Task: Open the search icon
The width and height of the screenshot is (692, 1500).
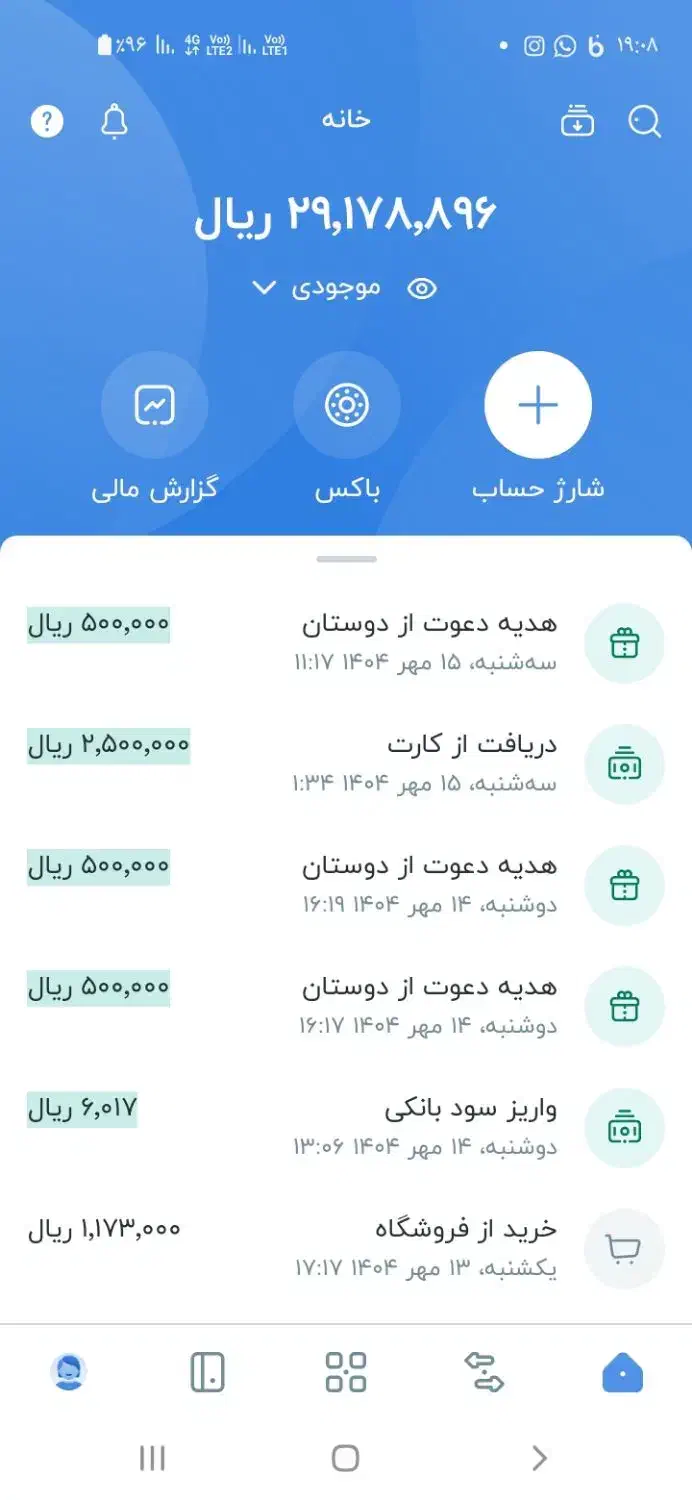Action: [645, 122]
